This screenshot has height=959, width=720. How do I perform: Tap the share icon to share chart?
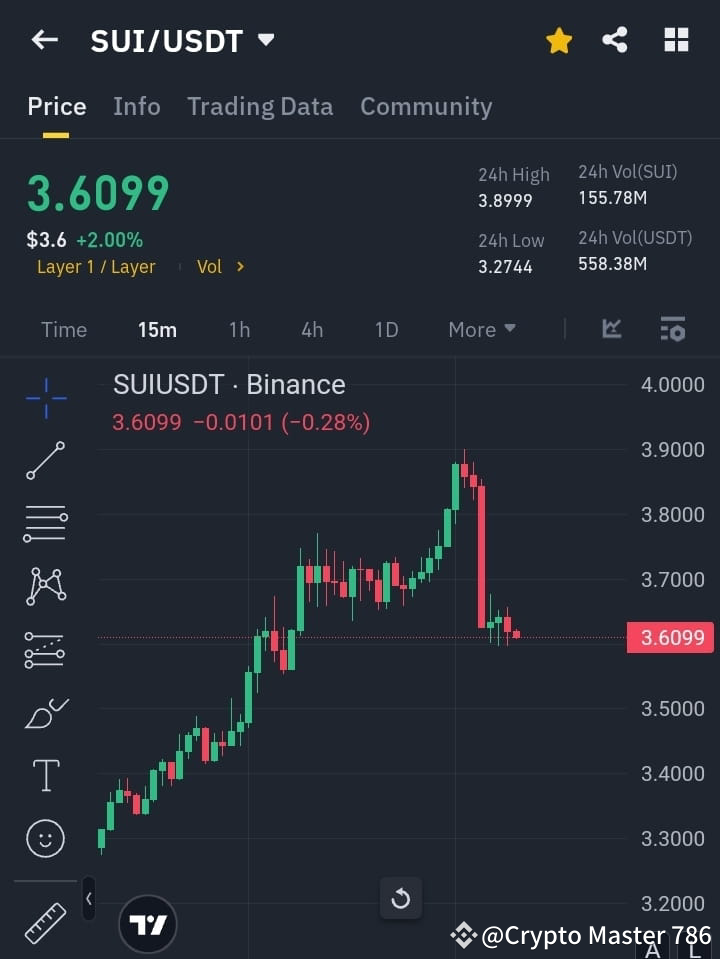[x=615, y=40]
